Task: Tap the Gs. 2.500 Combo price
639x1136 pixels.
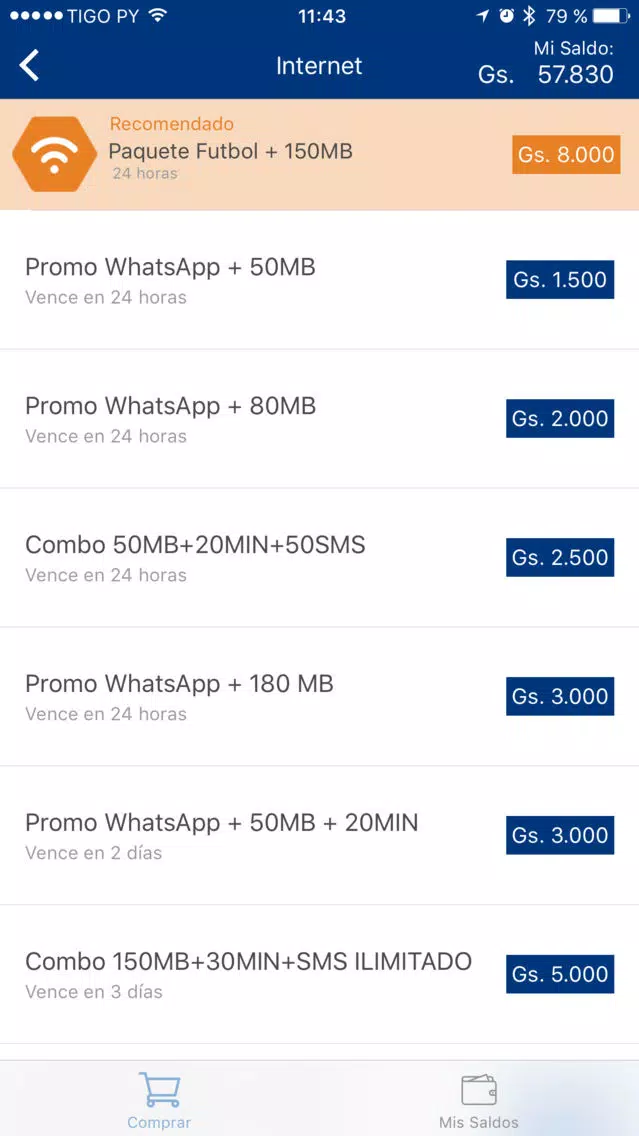Action: click(x=560, y=557)
